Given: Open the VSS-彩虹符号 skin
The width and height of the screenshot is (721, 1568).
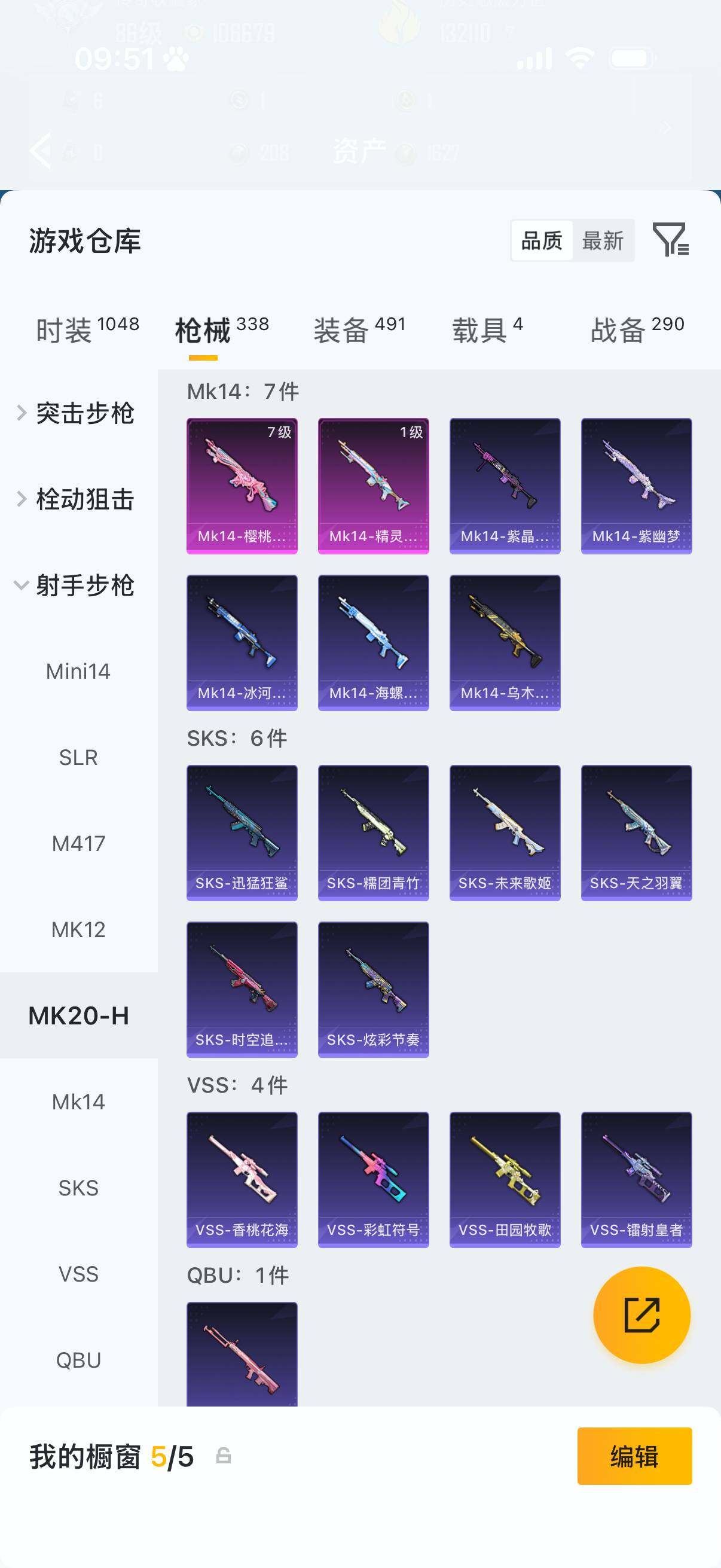Looking at the screenshot, I should pos(374,1180).
